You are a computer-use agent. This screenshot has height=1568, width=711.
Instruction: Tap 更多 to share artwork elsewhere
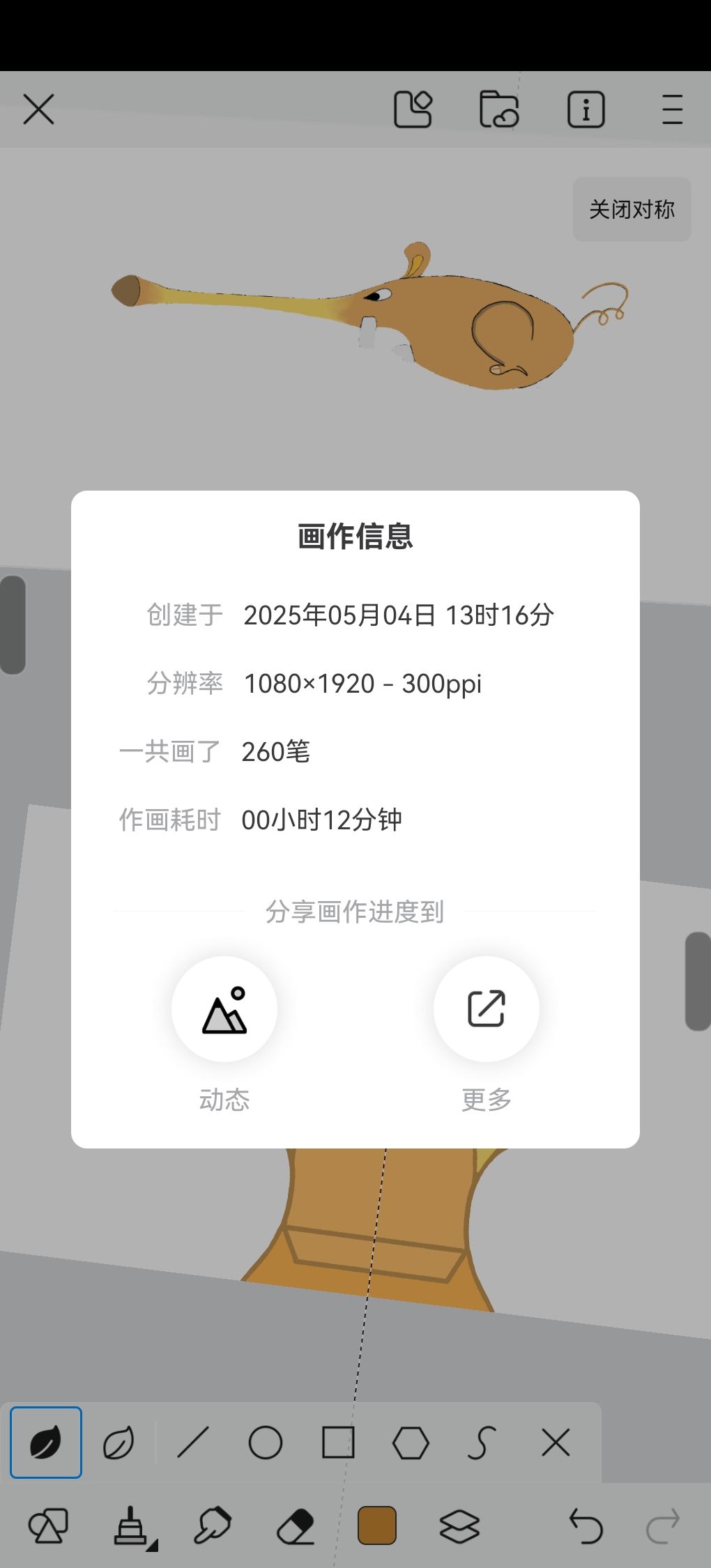[486, 1009]
